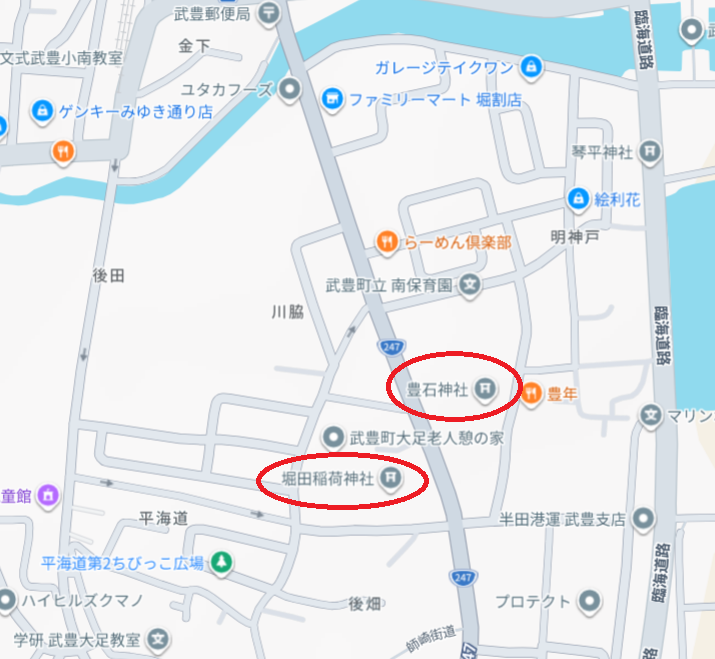Open the 平海道第2ちびっこ広場 park pin
Image resolution: width=715 pixels, height=659 pixels.
(x=222, y=562)
